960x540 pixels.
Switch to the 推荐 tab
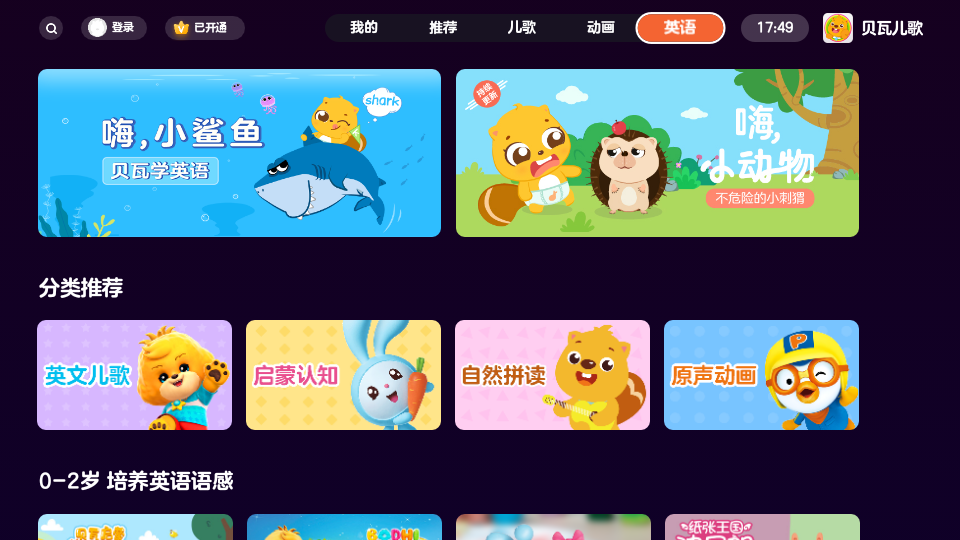(443, 28)
